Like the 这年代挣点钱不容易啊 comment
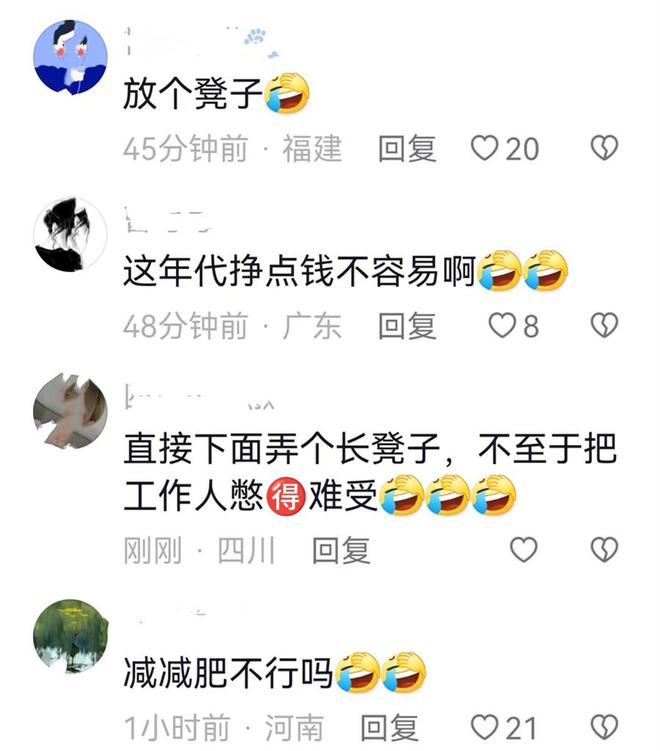This screenshot has width=660, height=751. click(501, 325)
